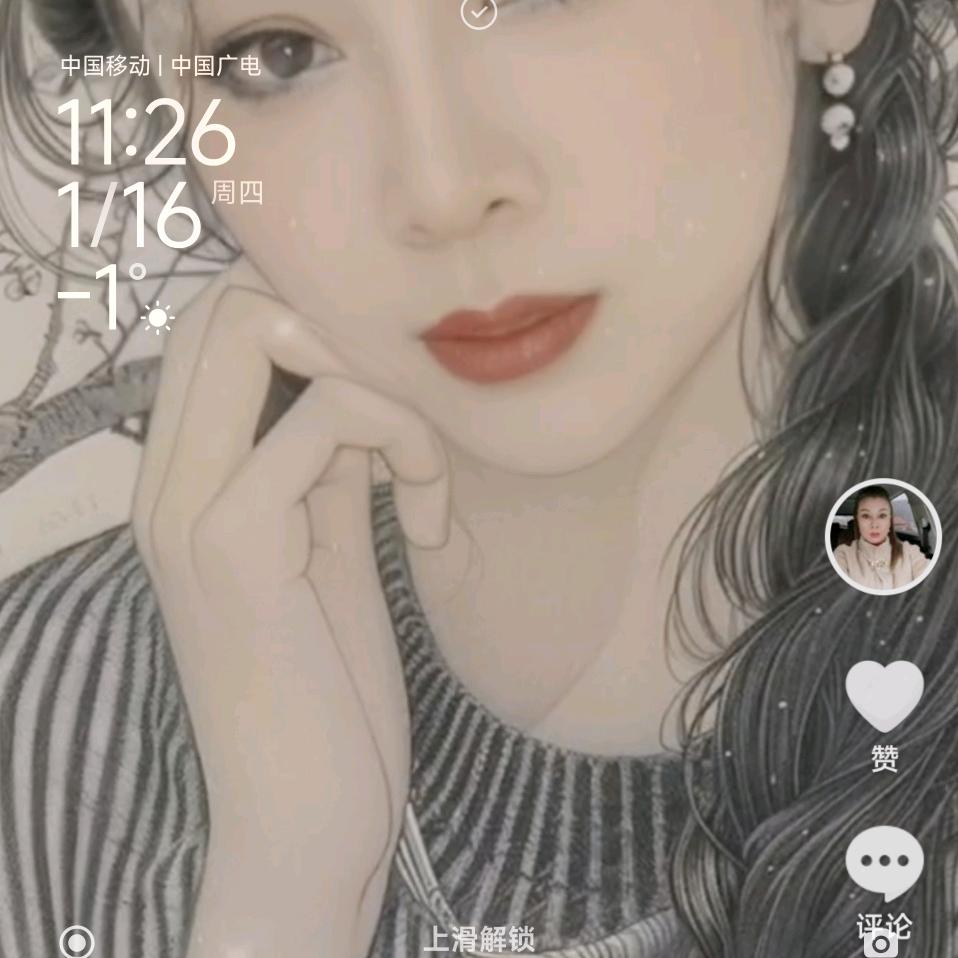Open the video creator's profile avatar
This screenshot has width=958, height=958.
tap(883, 537)
